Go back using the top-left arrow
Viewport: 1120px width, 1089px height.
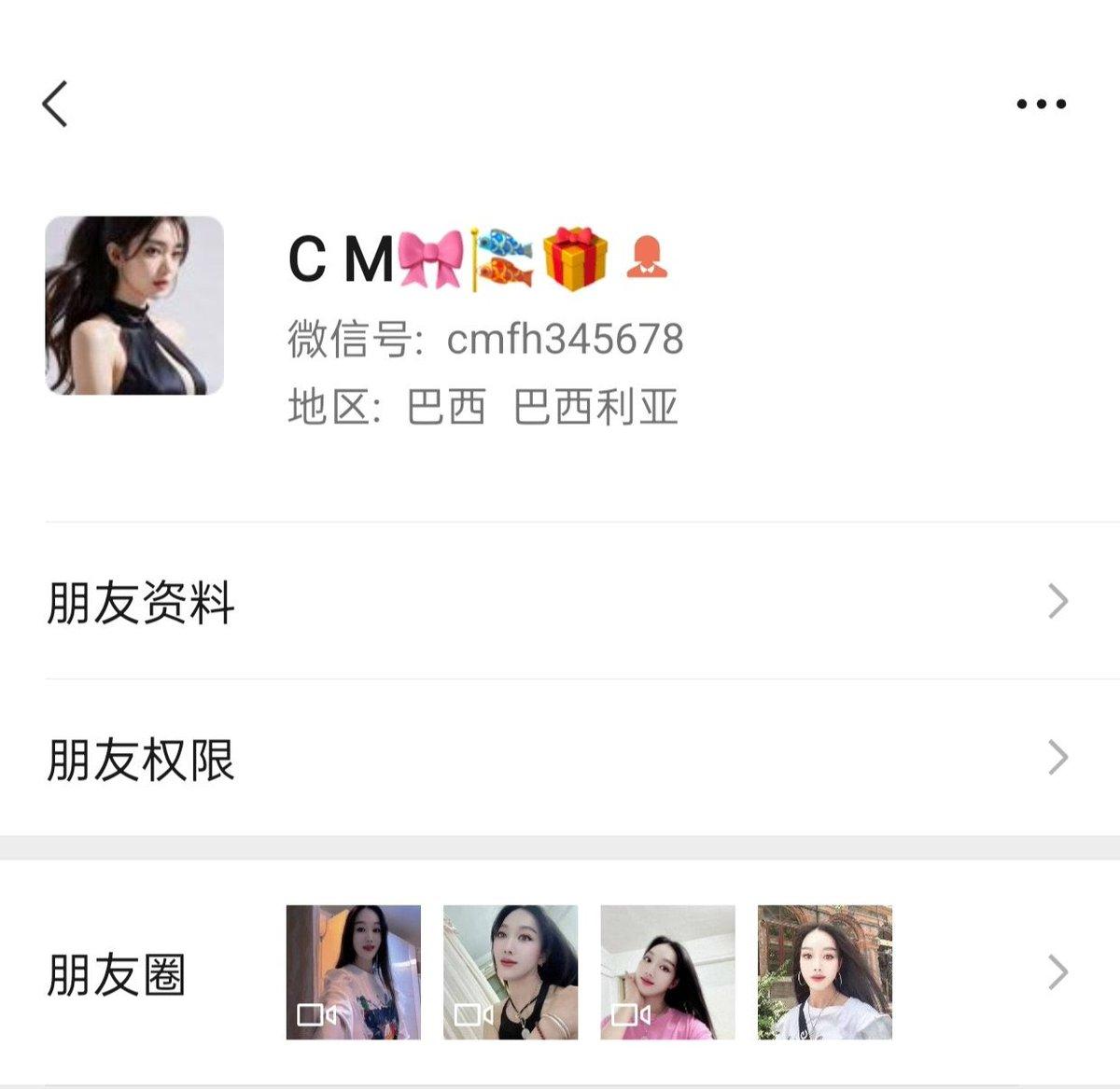tap(55, 104)
